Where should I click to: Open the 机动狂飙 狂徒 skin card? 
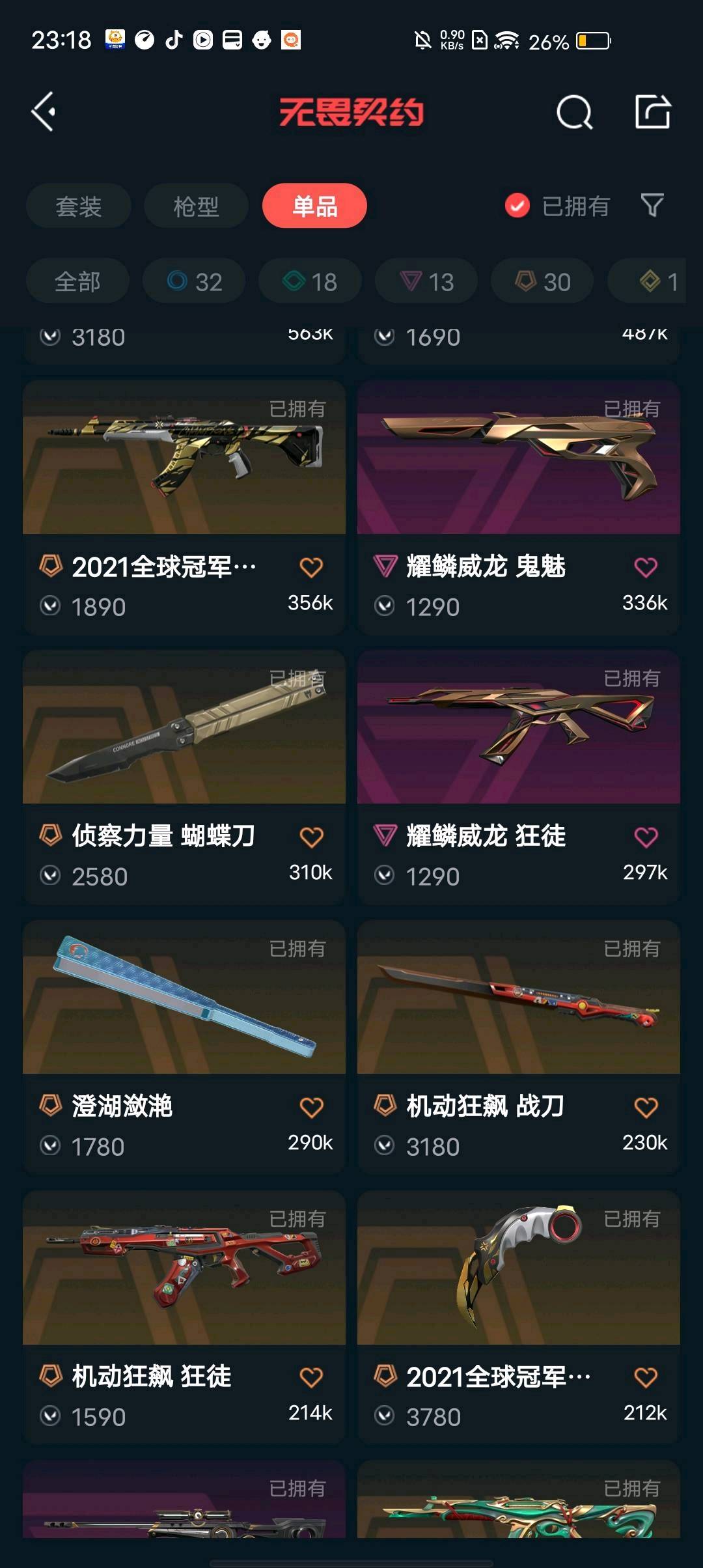pyautogui.click(x=184, y=1318)
